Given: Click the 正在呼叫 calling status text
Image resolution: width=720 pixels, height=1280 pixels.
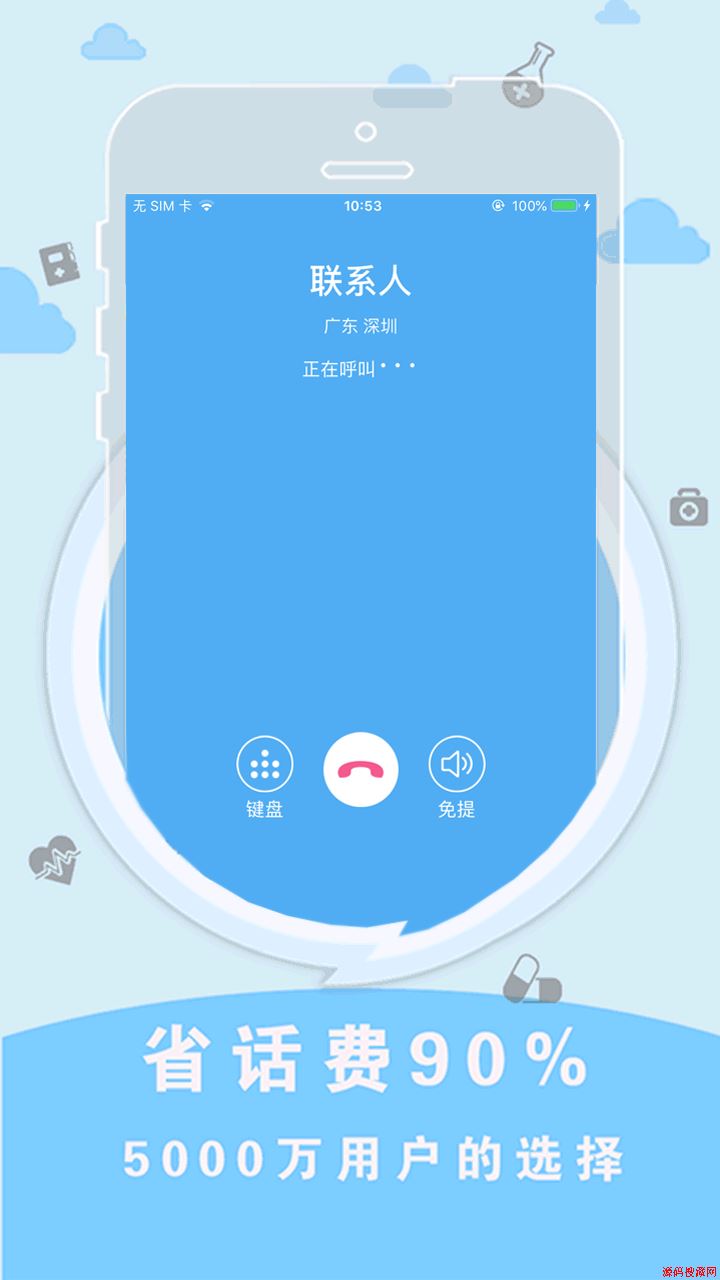Looking at the screenshot, I should tap(360, 368).
